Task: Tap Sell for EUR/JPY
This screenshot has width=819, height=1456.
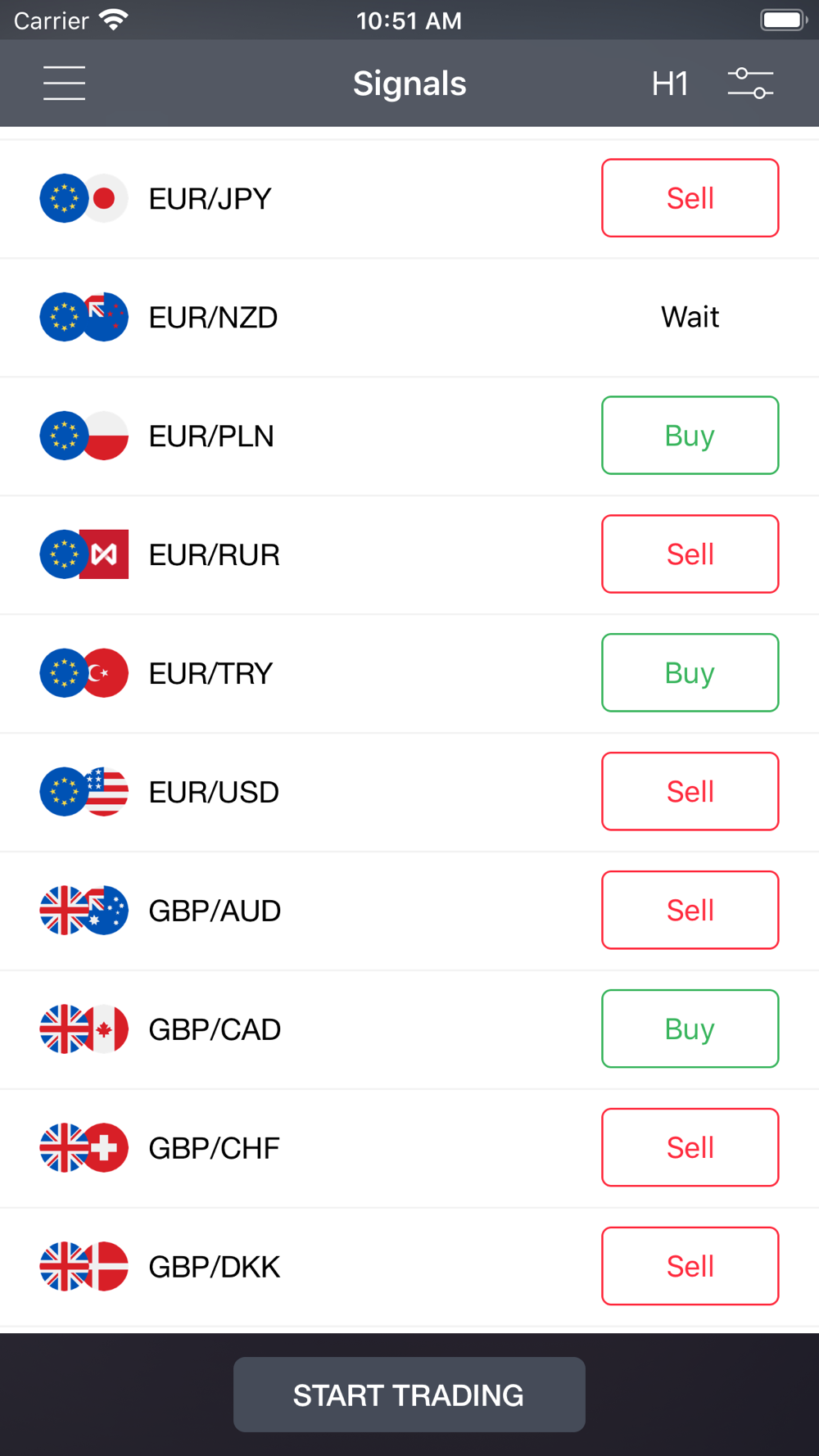Action: pyautogui.click(x=690, y=198)
